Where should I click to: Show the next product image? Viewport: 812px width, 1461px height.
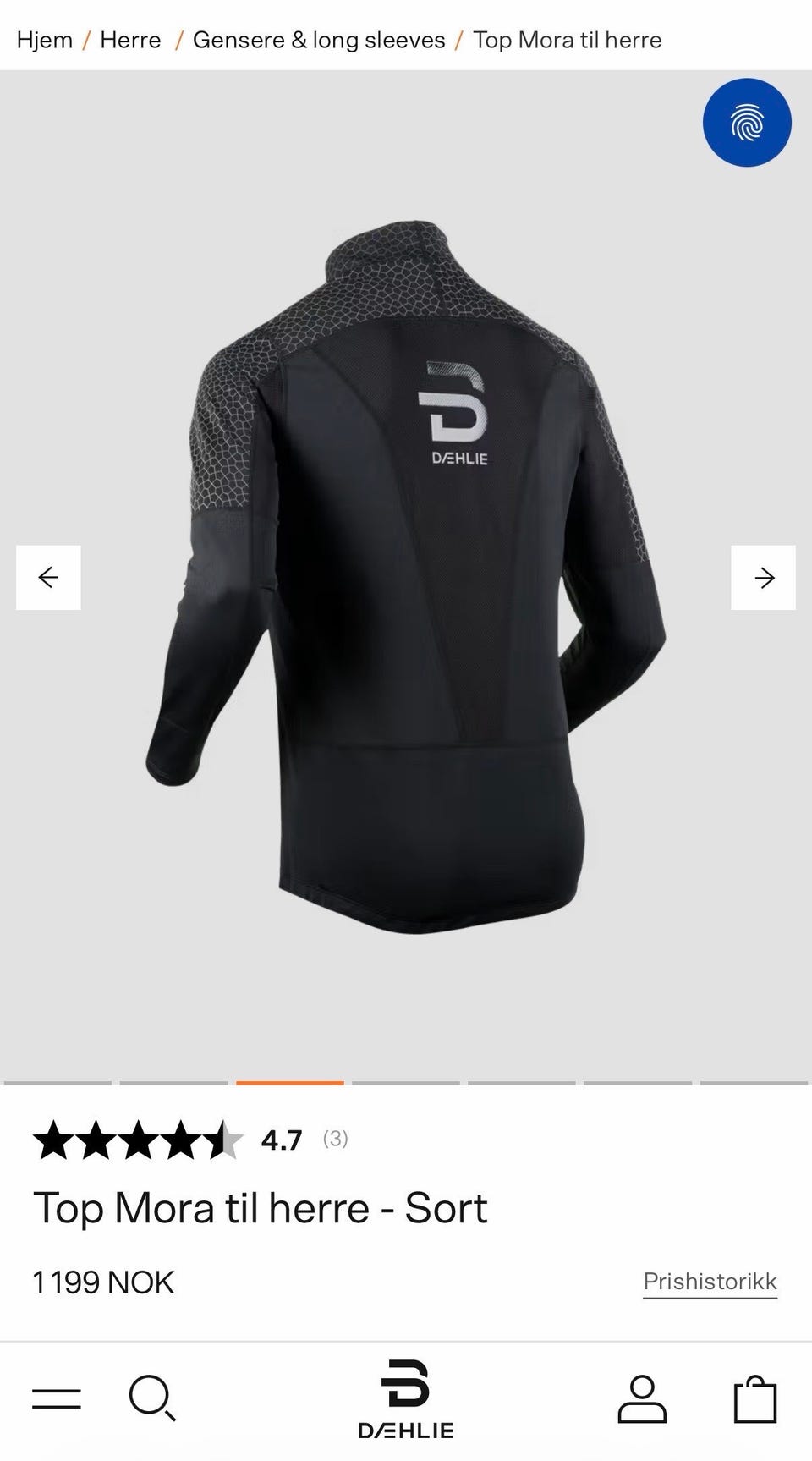764,578
